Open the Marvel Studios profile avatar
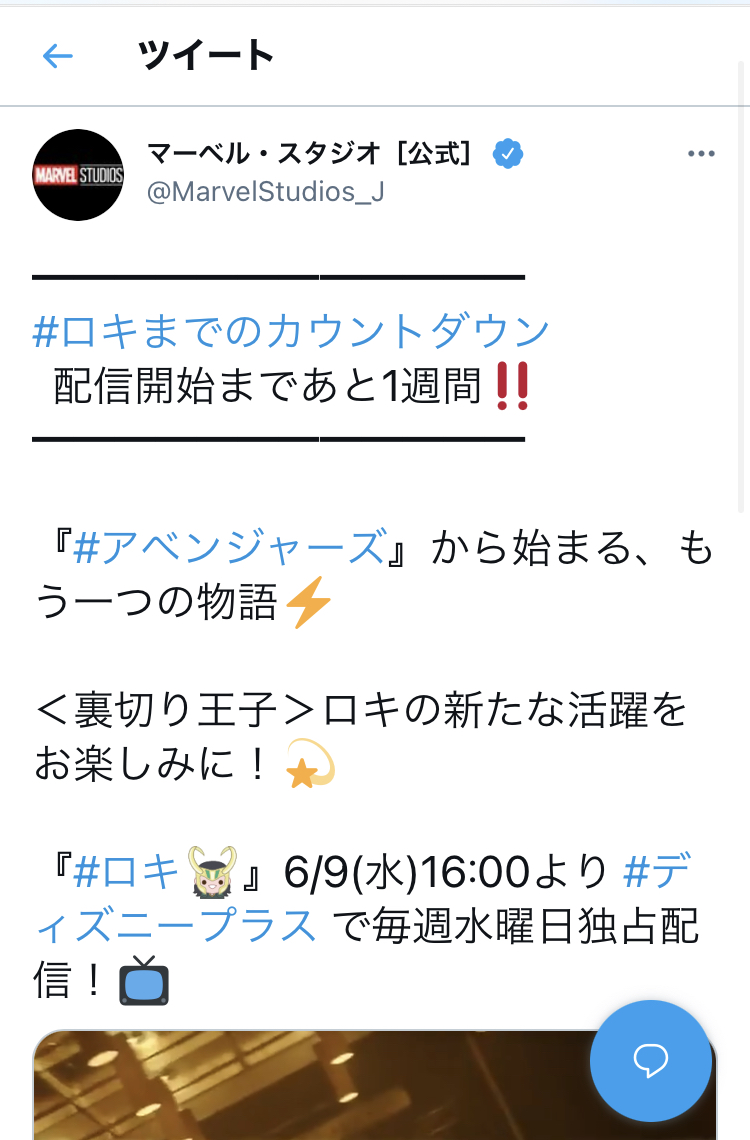The height and width of the screenshot is (1140, 750). click(x=78, y=175)
